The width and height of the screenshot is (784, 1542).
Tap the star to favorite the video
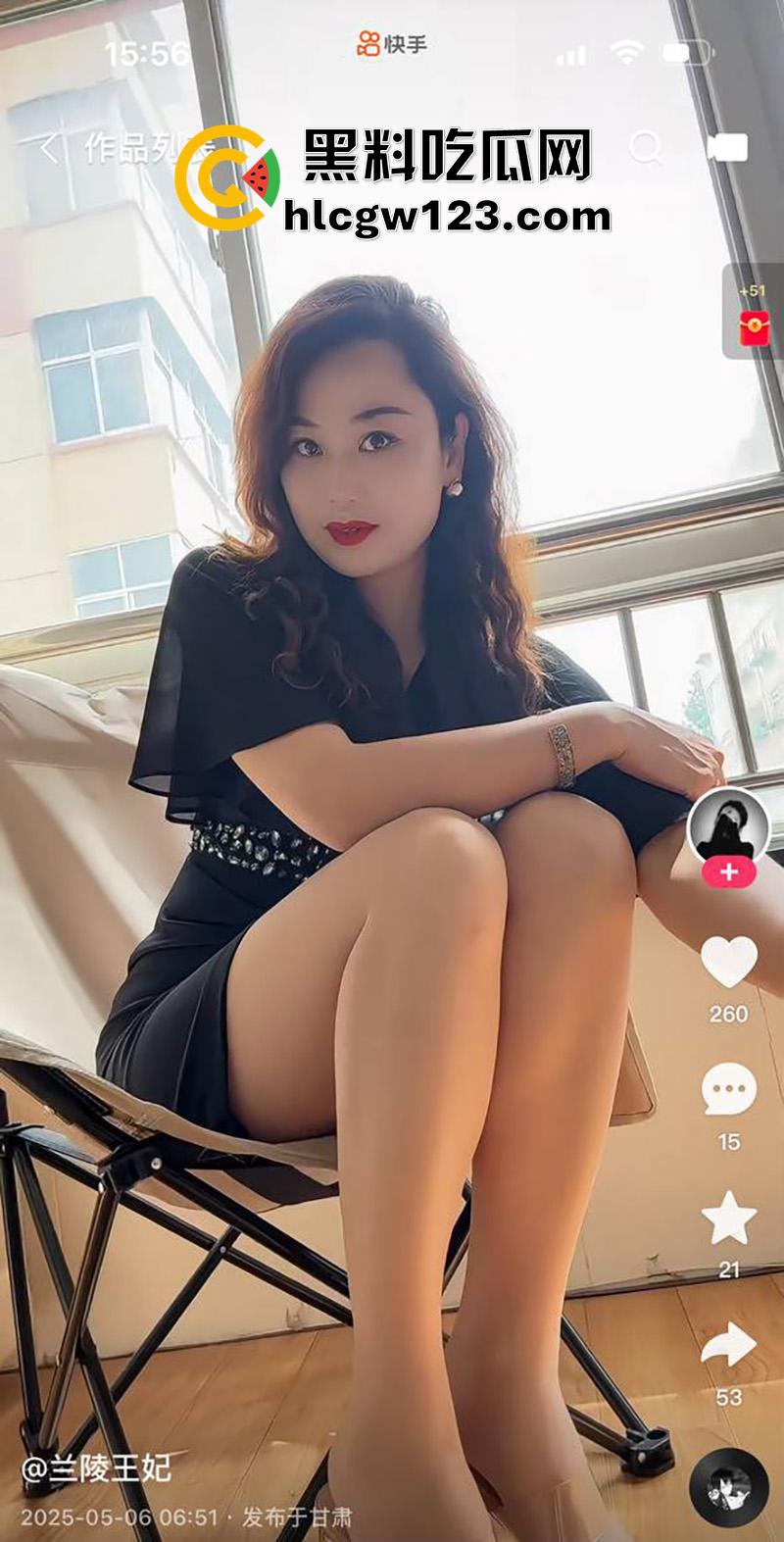tap(727, 1219)
